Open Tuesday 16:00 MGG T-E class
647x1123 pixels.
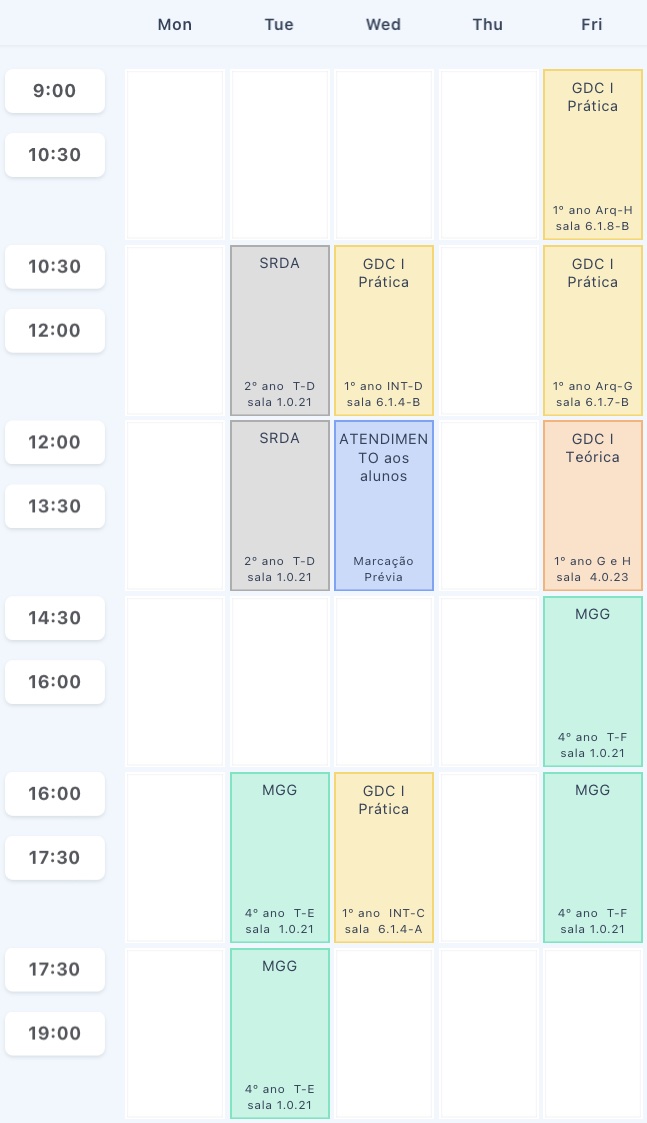click(x=280, y=857)
